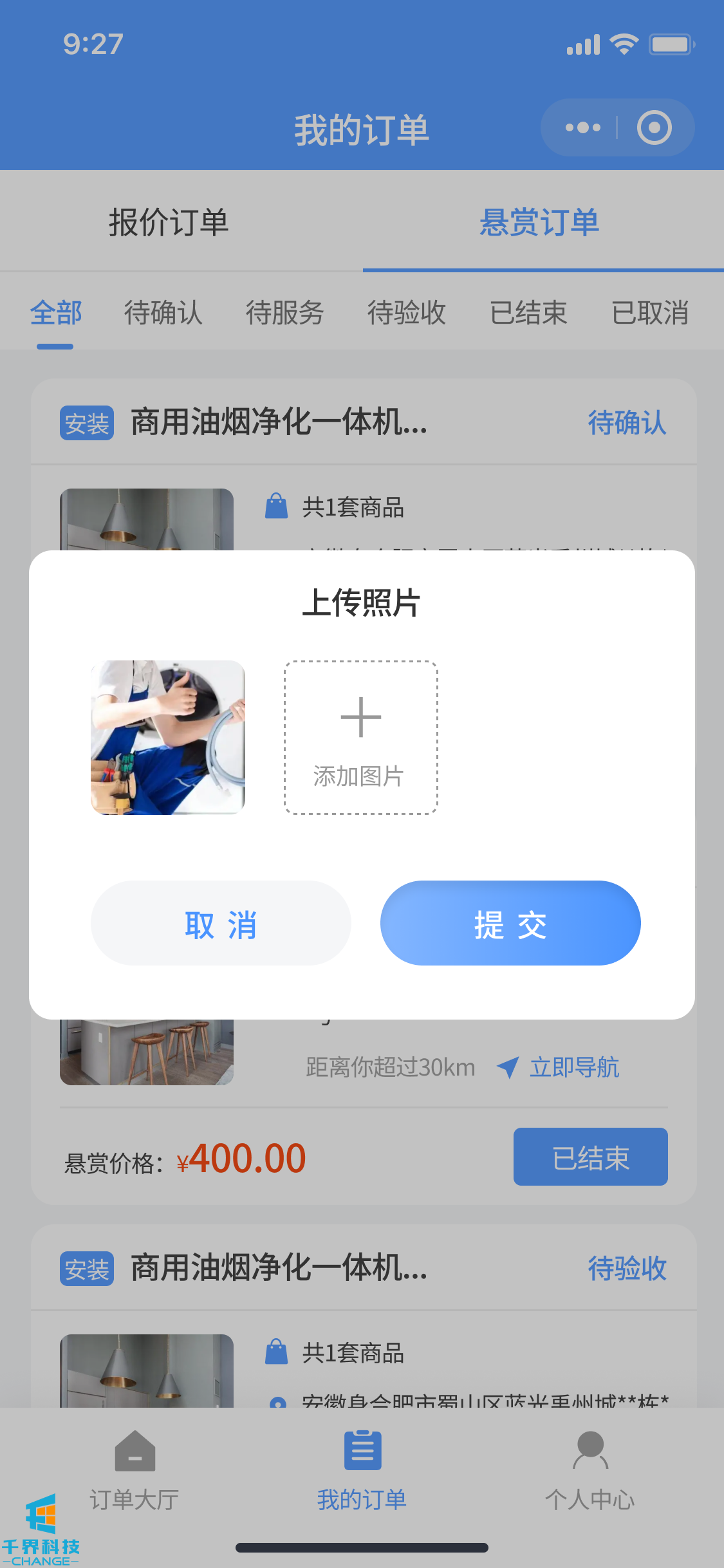Tap the 已结束 button on the ¥400.00 order

coord(590,1157)
